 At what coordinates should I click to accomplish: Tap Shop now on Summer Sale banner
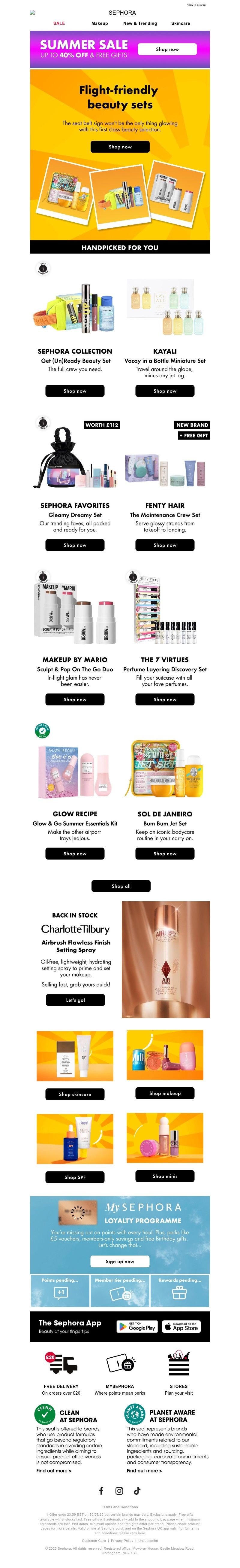tap(167, 49)
